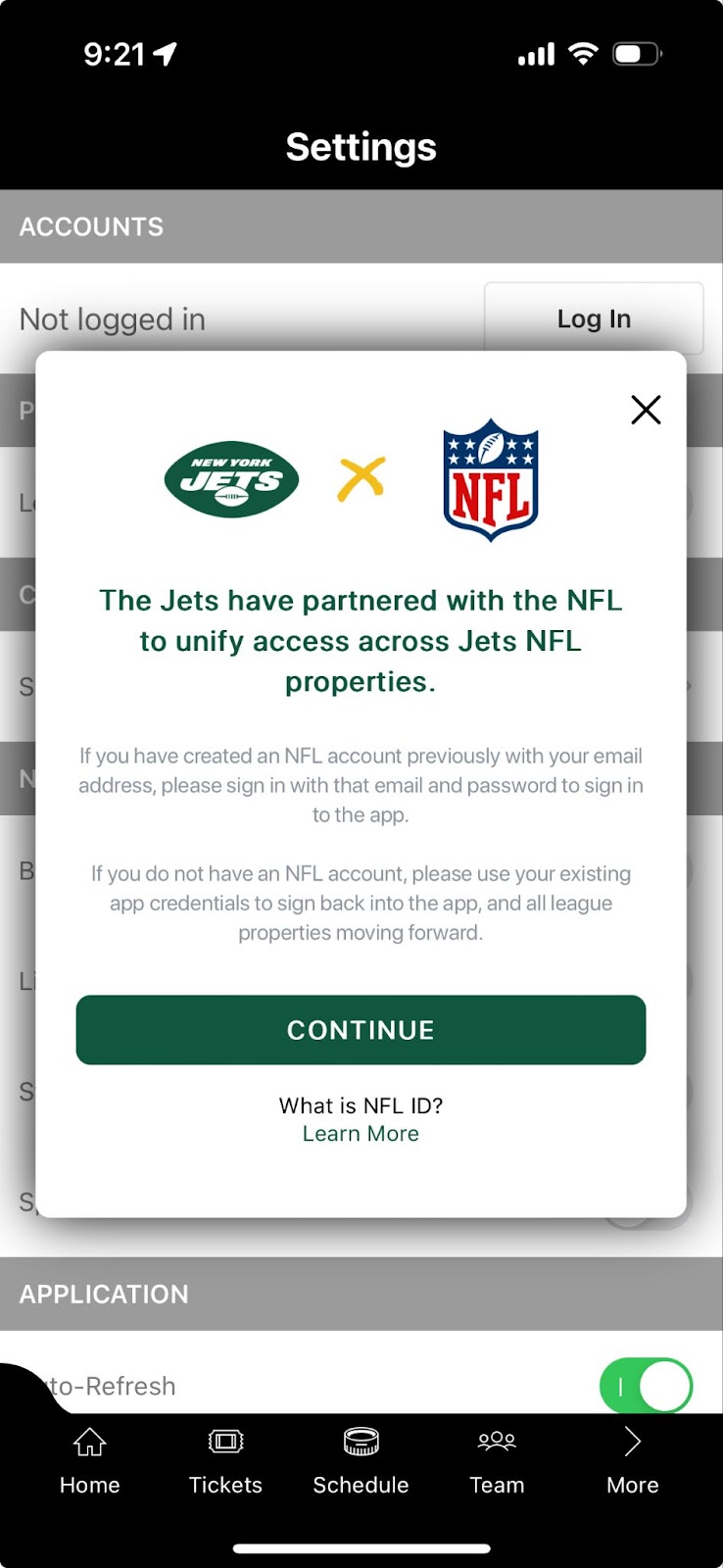Screen dimensions: 723x1568
Task: Open the Schedule tab
Action: 361,1461
